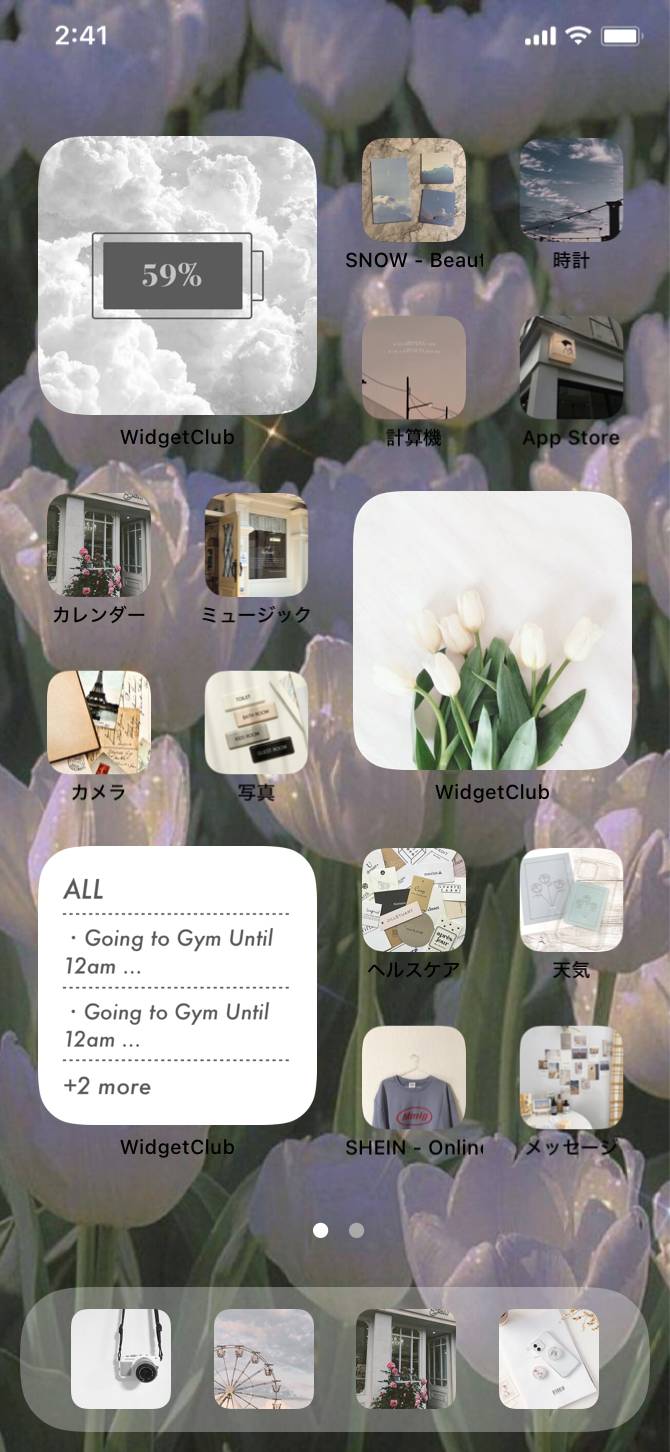Open the カレンダー calendar app

pos(98,545)
